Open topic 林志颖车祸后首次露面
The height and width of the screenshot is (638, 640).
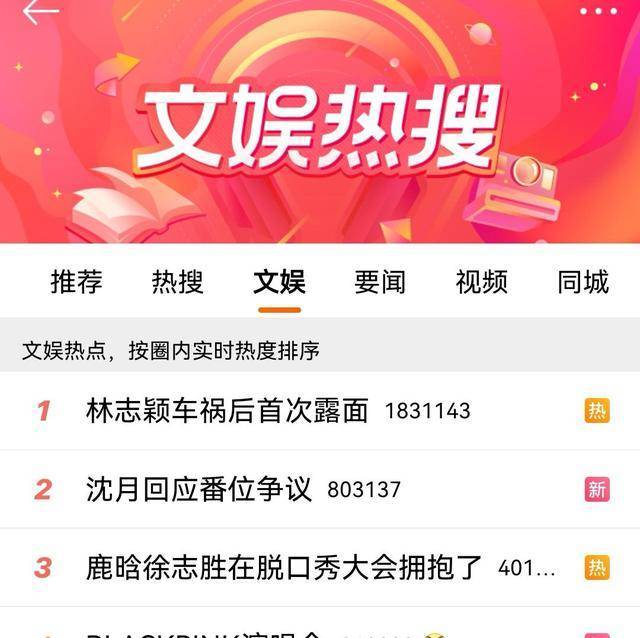228,410
